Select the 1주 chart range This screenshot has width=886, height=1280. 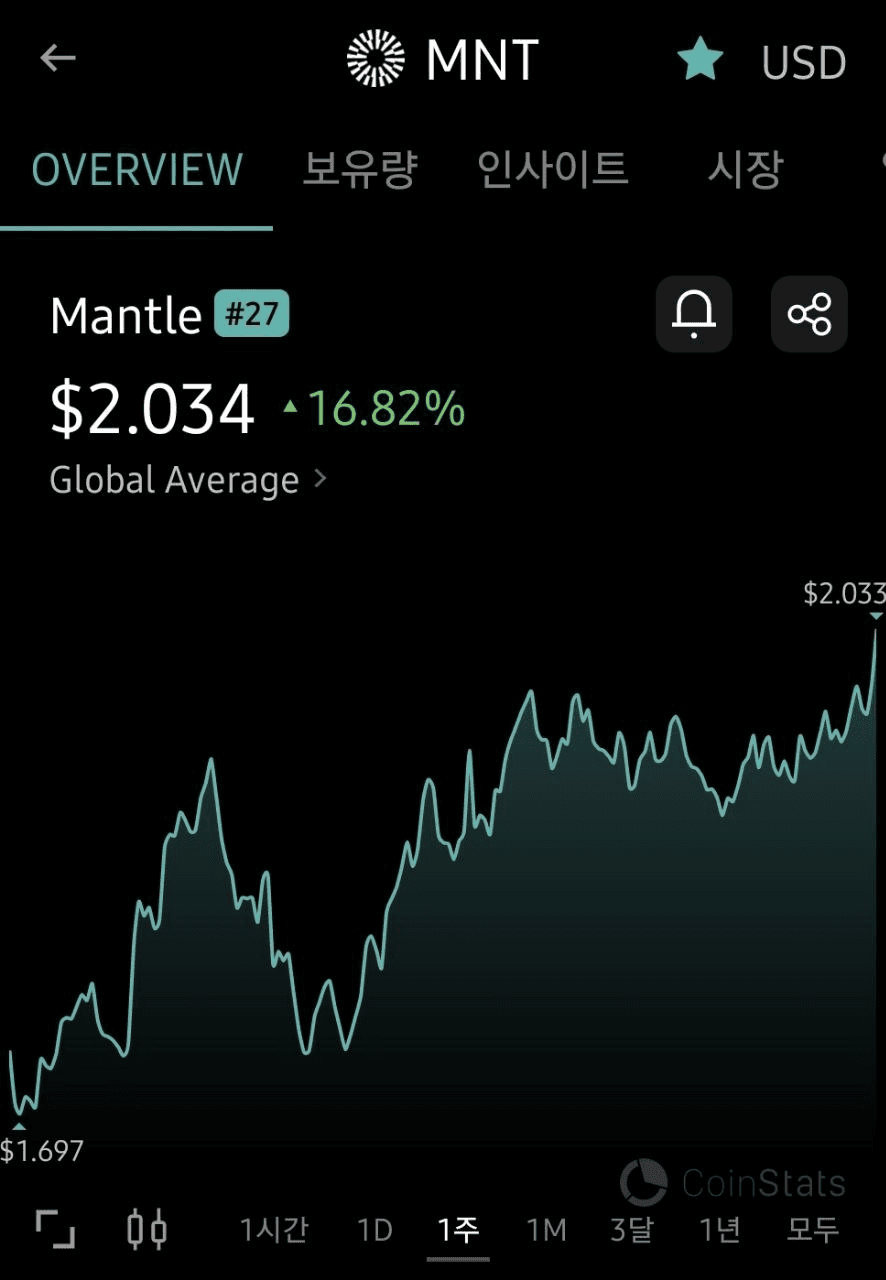click(459, 1229)
